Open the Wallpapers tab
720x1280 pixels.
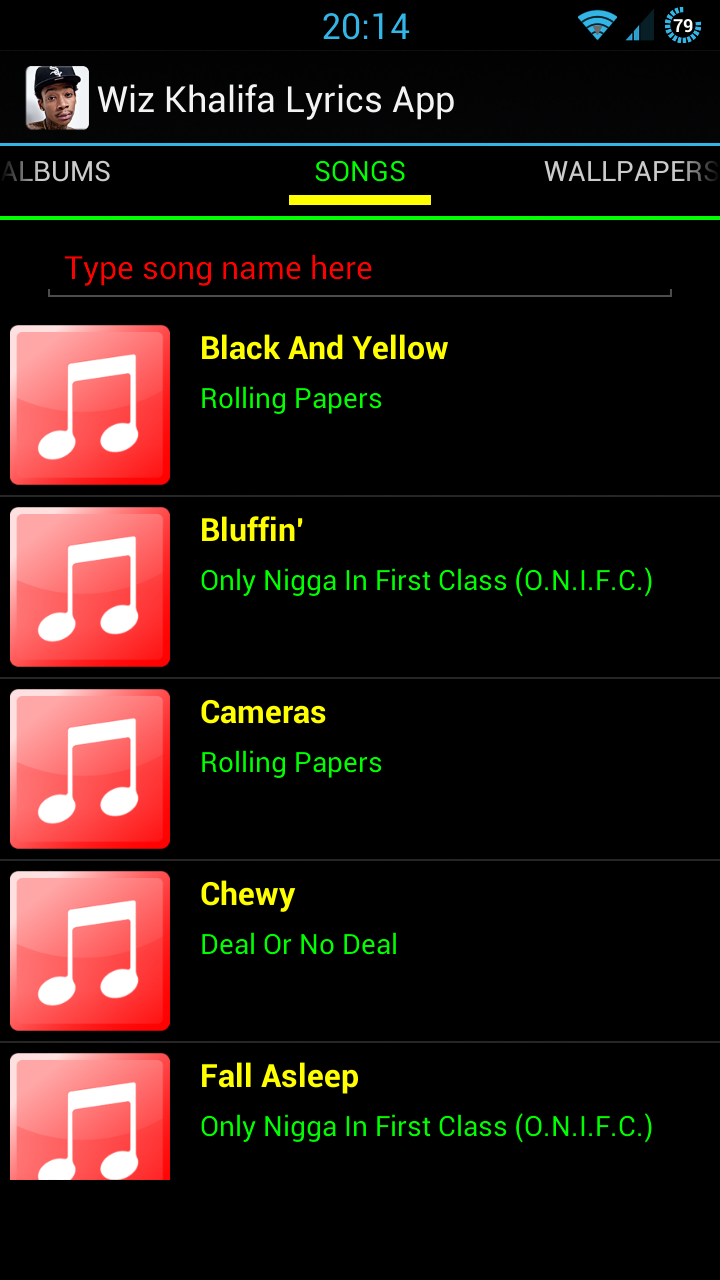pyautogui.click(x=631, y=172)
